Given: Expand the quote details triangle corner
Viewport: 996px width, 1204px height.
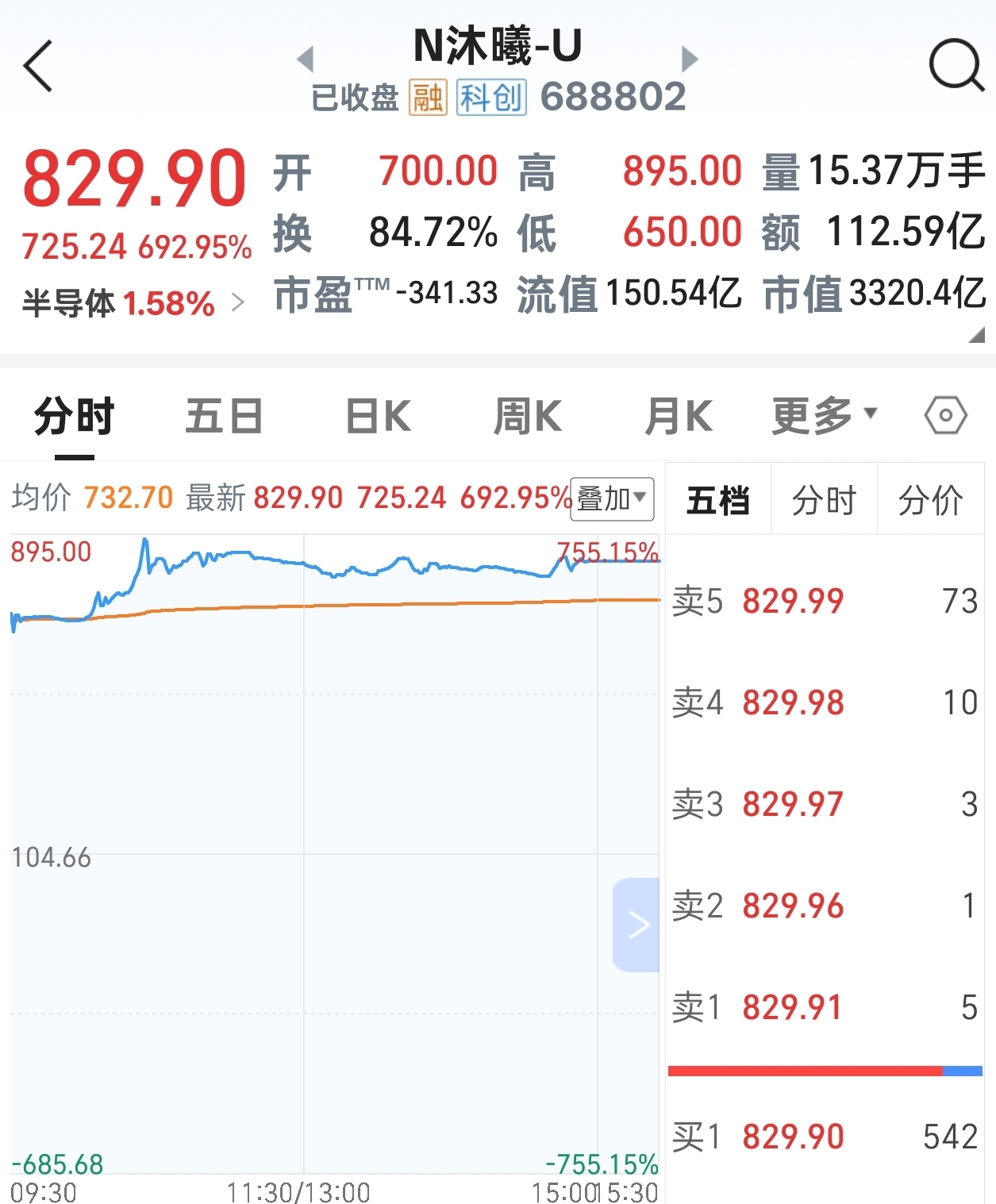Looking at the screenshot, I should [977, 335].
